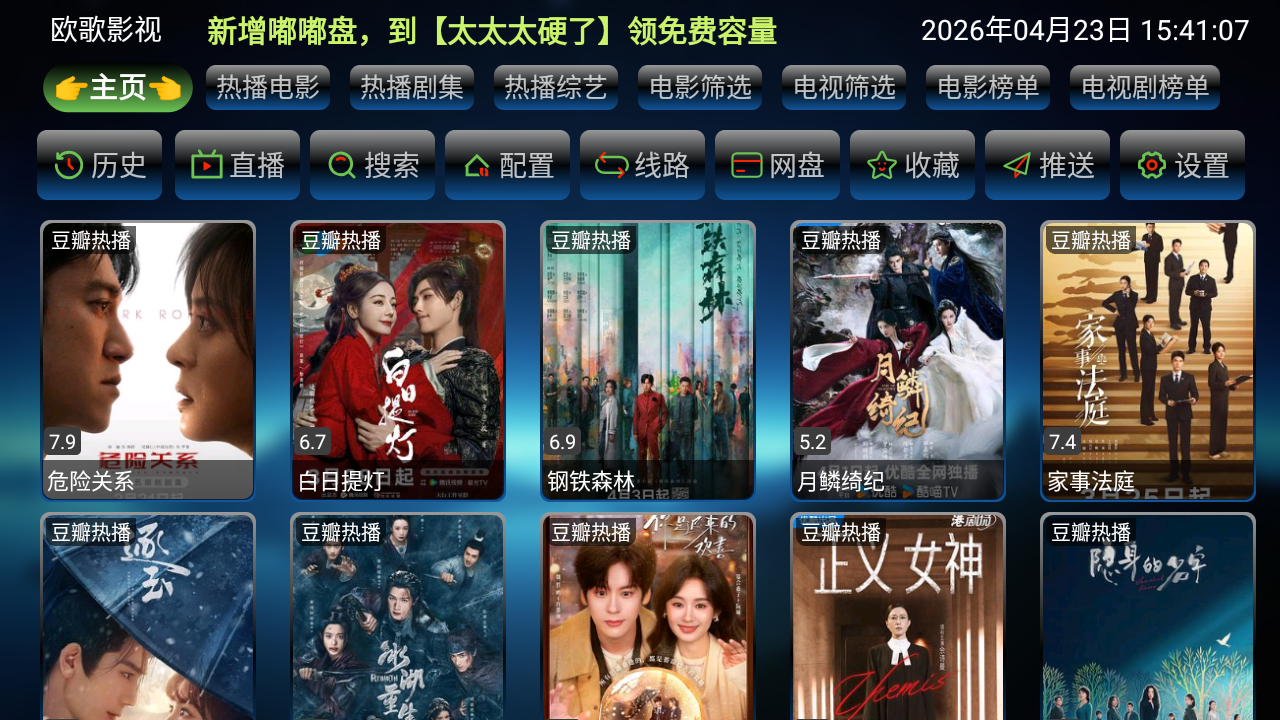Tap the 线路 button
The width and height of the screenshot is (1280, 720).
[642, 165]
